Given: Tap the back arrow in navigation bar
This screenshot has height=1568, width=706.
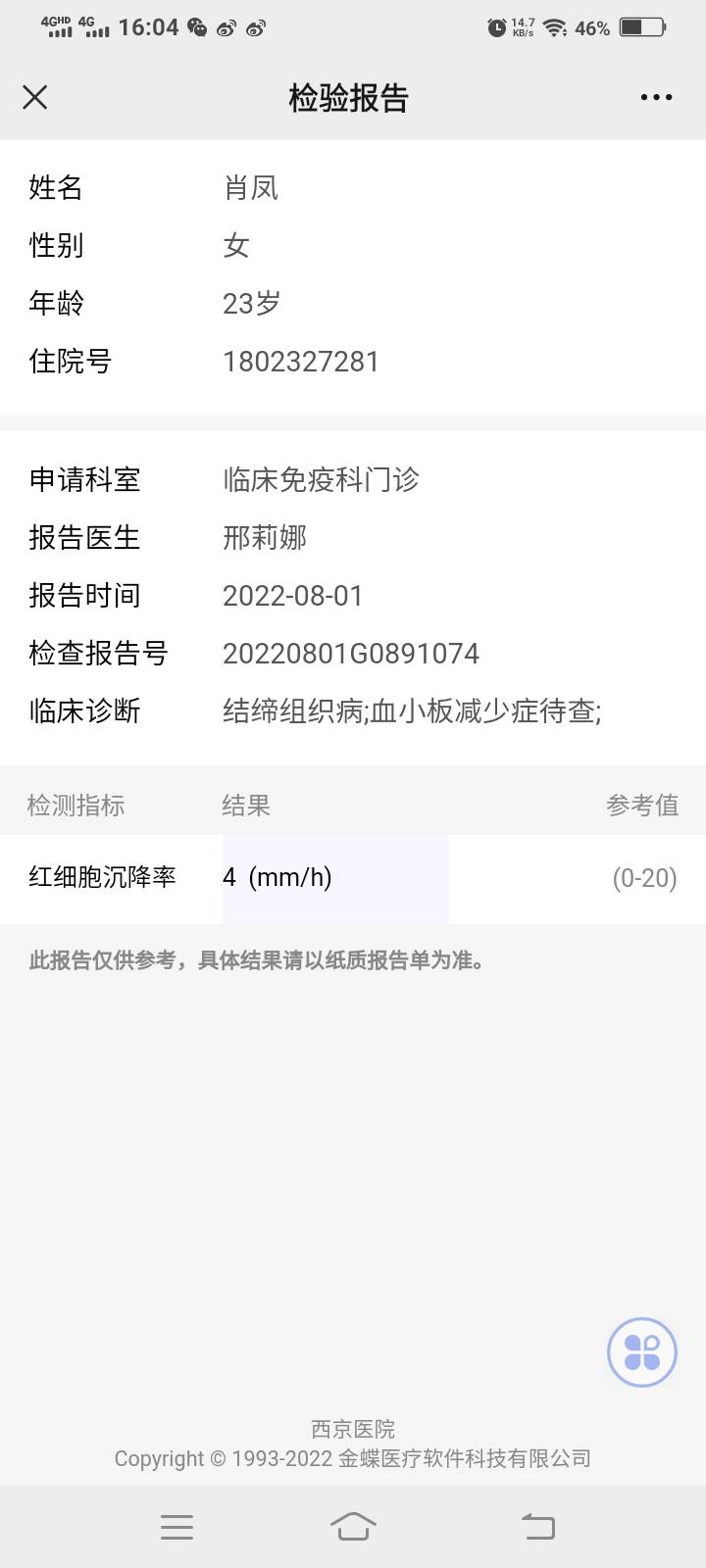Looking at the screenshot, I should [x=534, y=1526].
